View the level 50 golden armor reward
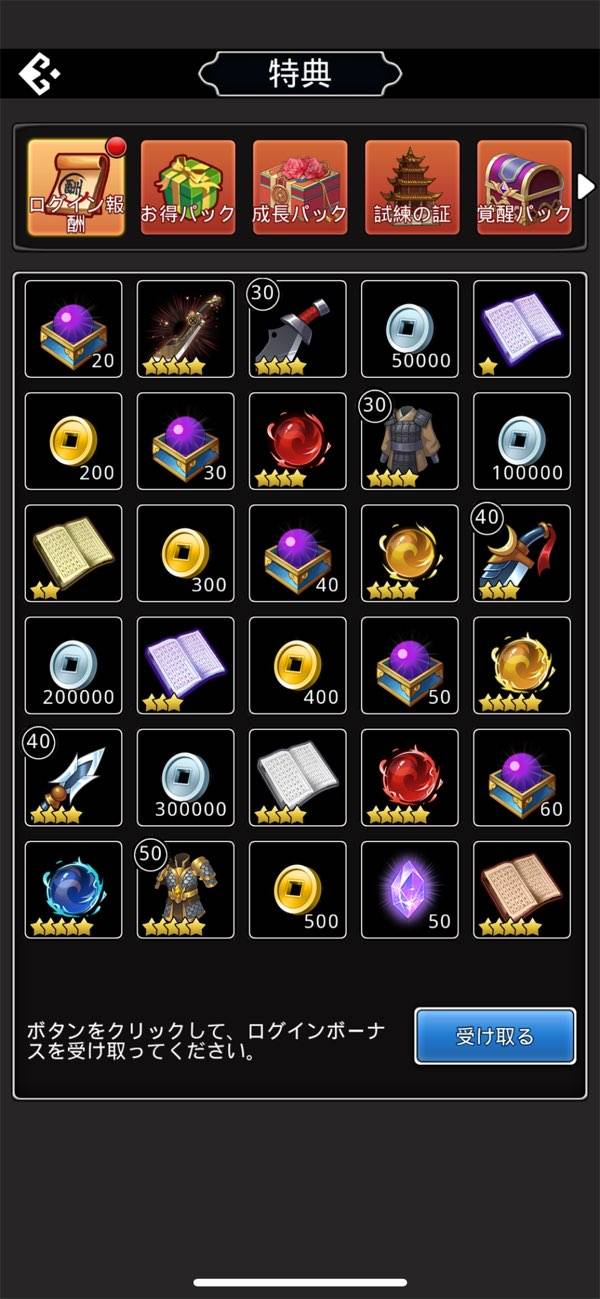Screen dimensions: 600x1299 coord(186,889)
